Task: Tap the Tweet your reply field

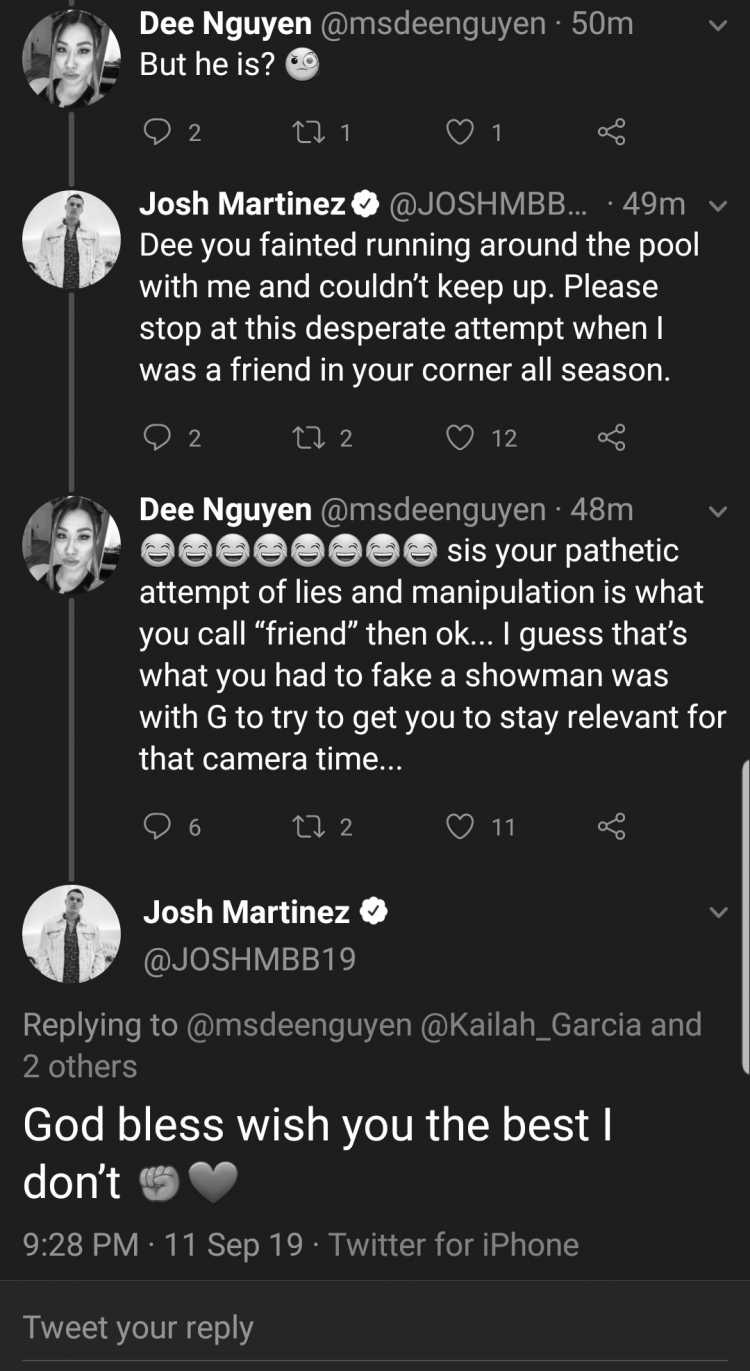Action: (x=375, y=1327)
